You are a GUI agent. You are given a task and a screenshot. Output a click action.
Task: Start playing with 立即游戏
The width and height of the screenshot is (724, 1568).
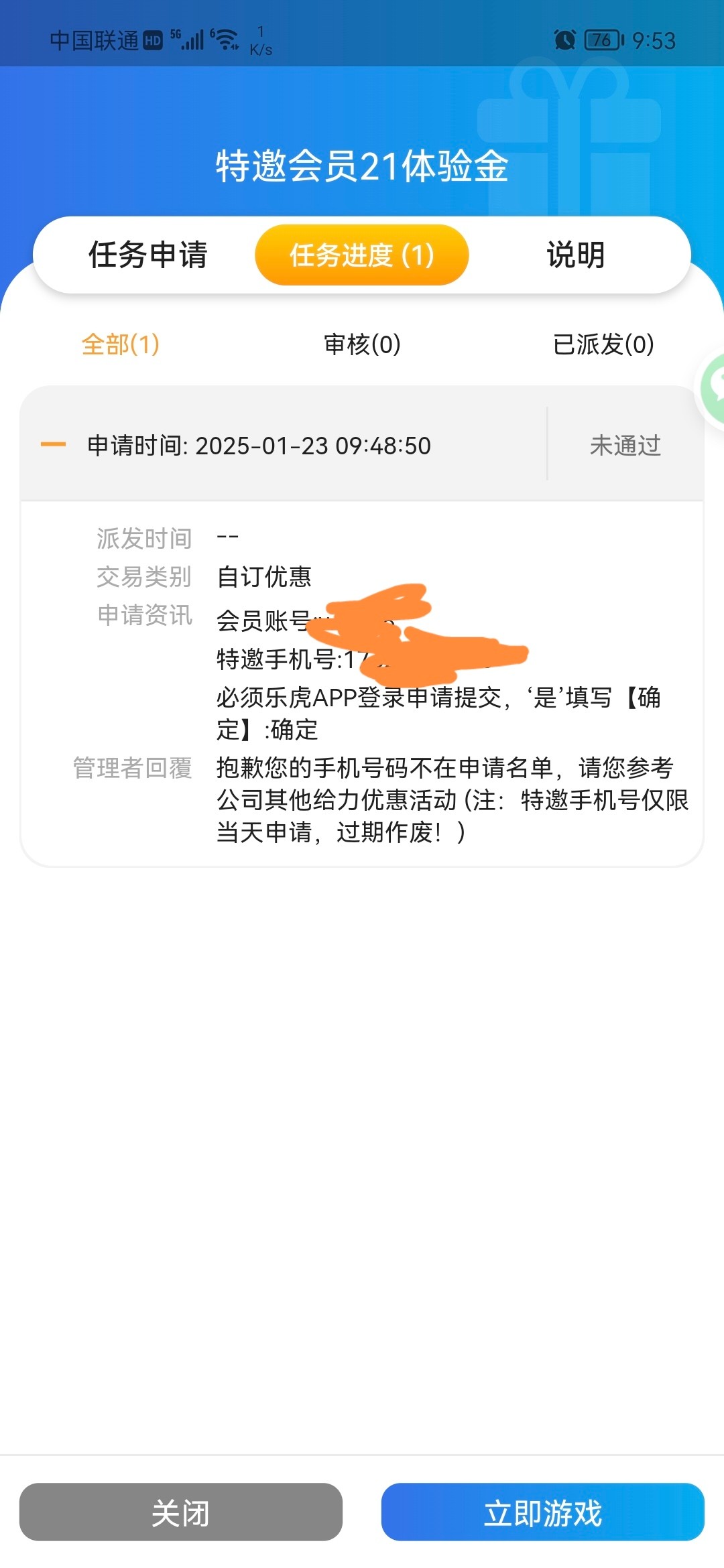[542, 1512]
